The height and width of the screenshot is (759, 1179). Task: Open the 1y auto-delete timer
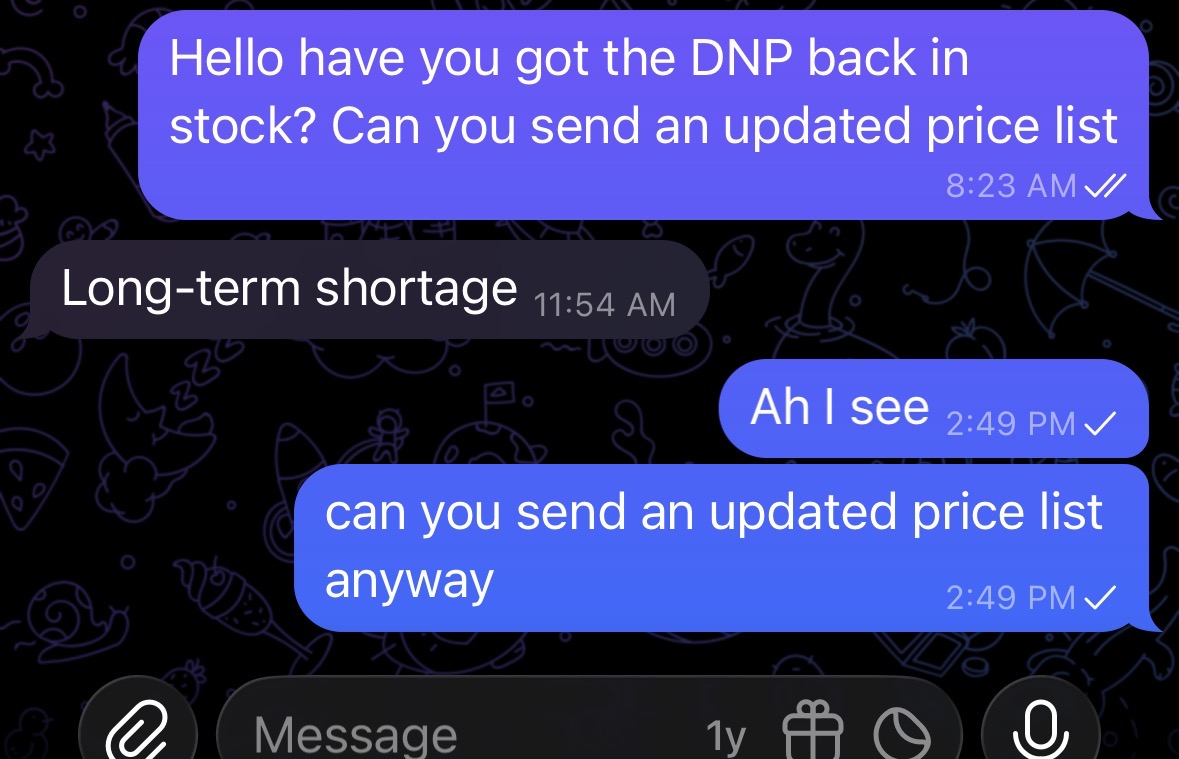click(x=726, y=737)
